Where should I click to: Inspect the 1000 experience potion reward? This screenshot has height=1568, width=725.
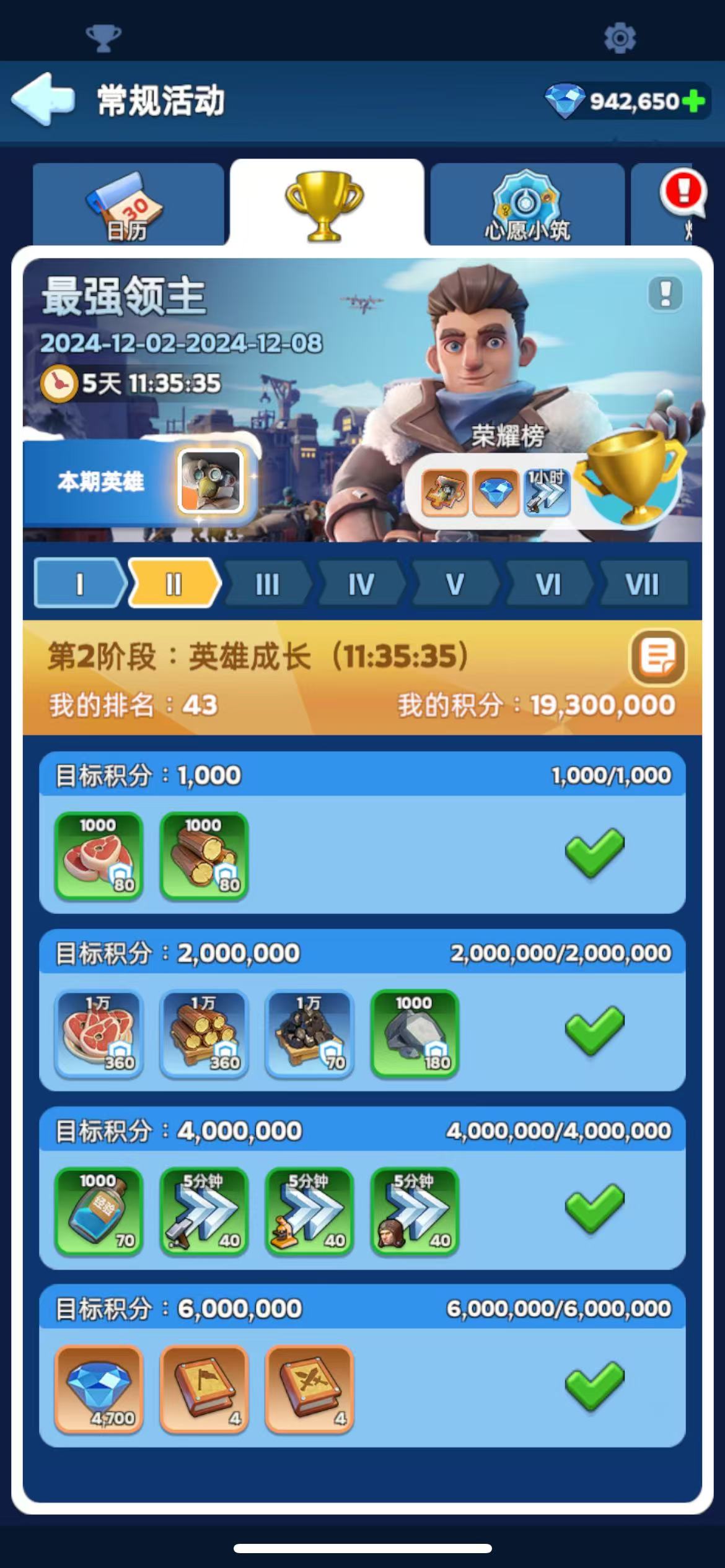click(x=99, y=1211)
